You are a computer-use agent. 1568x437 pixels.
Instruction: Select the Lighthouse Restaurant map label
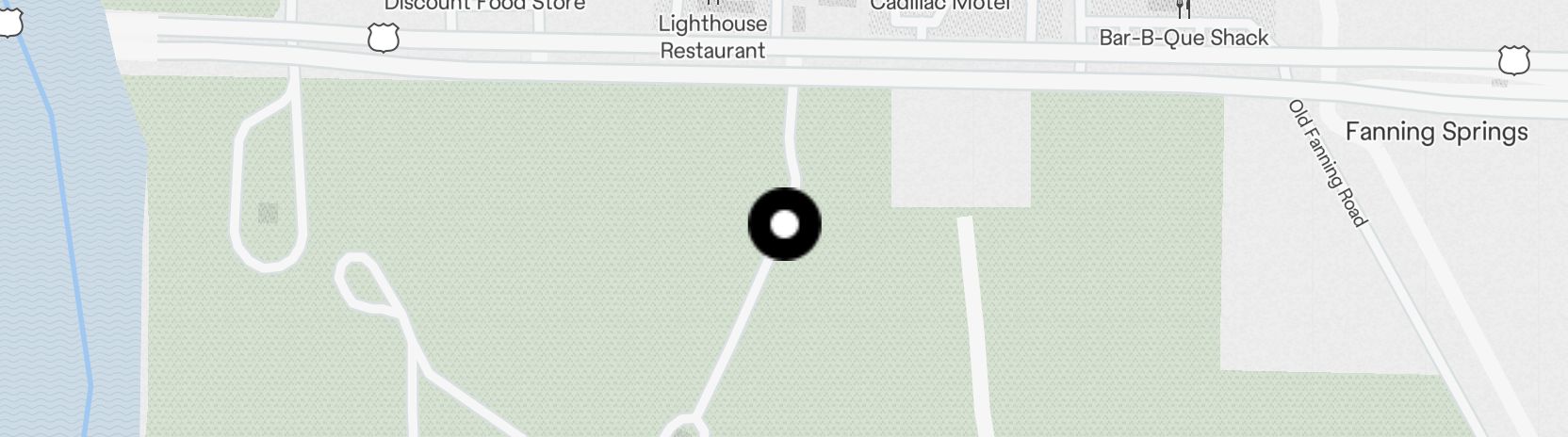coord(712,37)
